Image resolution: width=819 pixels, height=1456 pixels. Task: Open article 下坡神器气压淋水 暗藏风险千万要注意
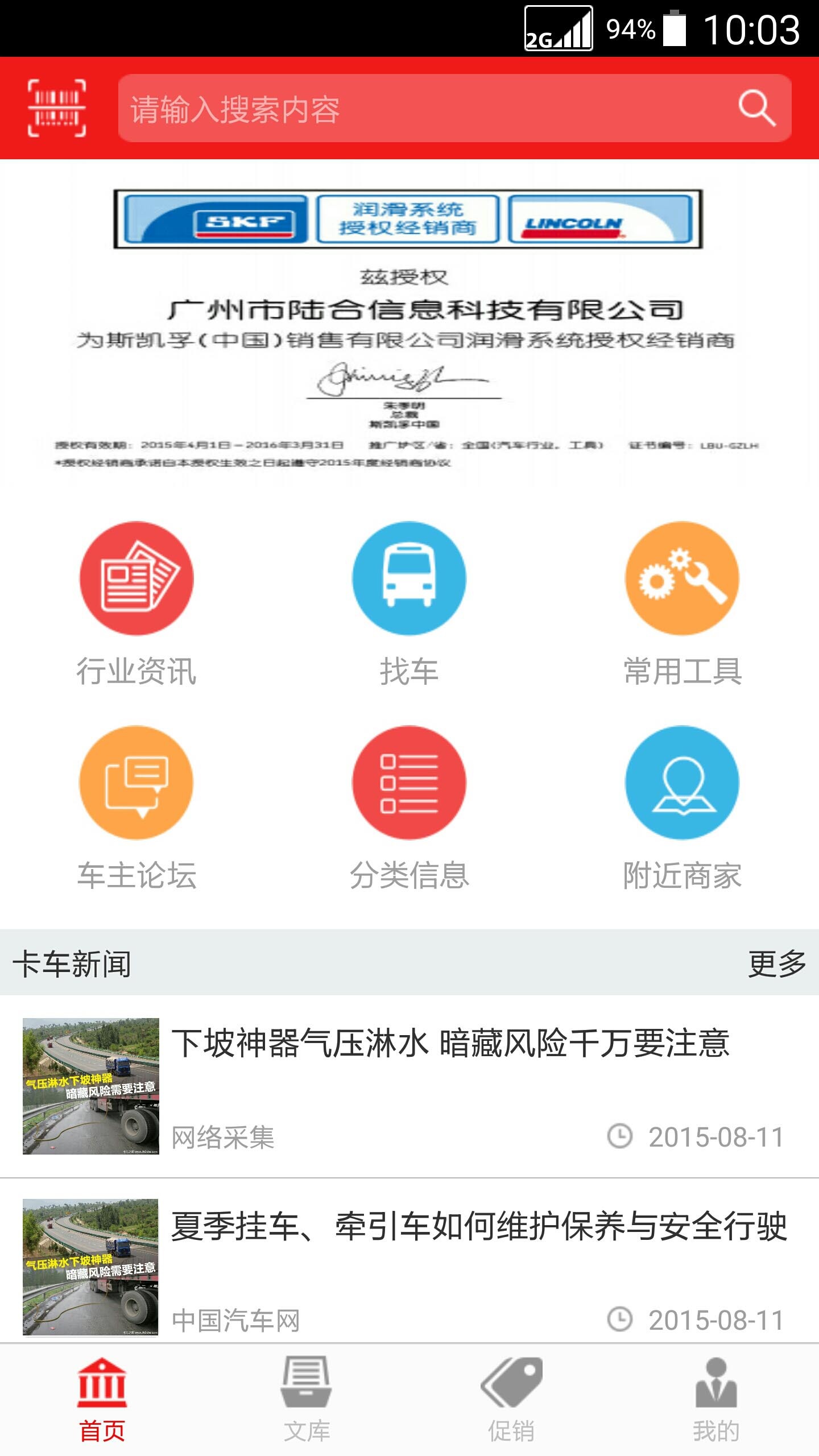[450, 1044]
